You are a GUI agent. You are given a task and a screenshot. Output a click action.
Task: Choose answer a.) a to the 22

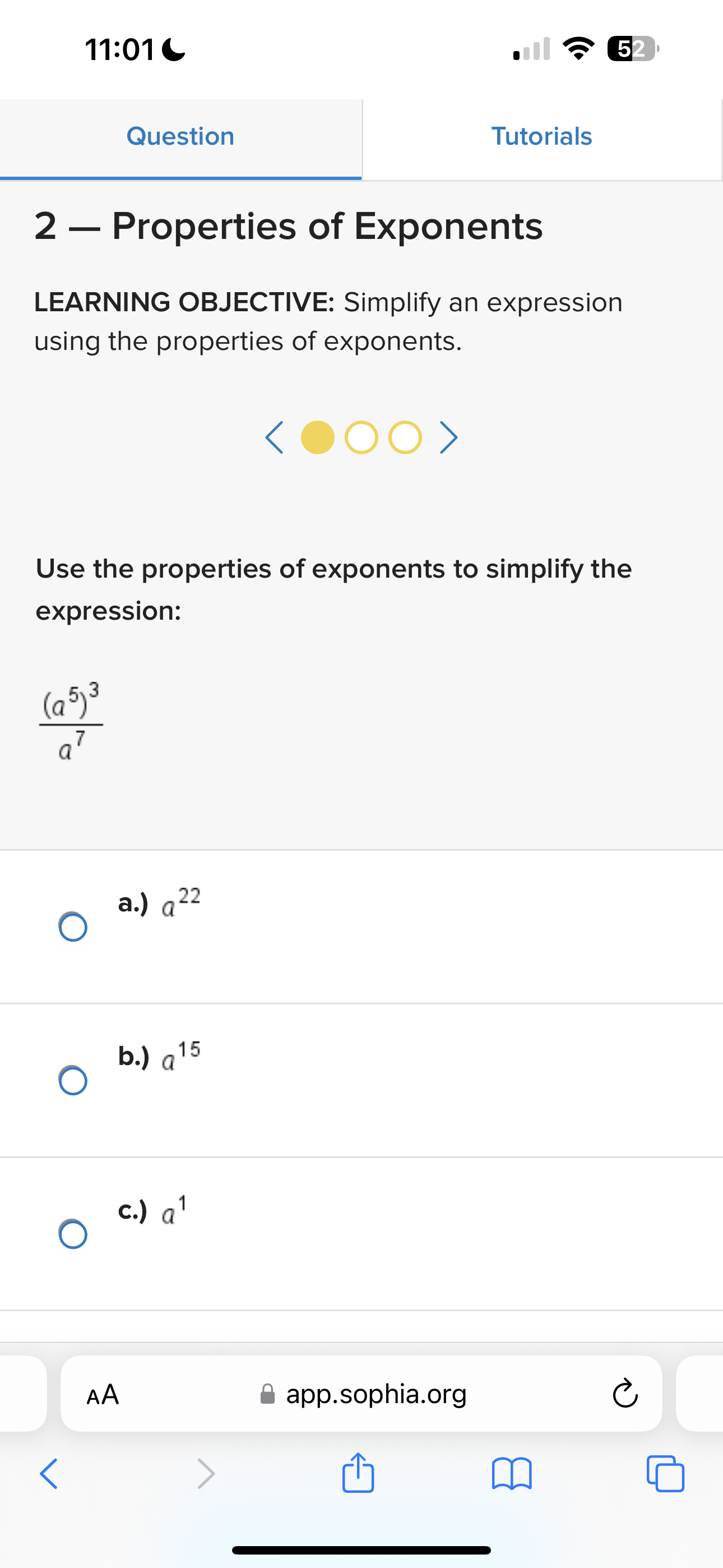[73, 926]
